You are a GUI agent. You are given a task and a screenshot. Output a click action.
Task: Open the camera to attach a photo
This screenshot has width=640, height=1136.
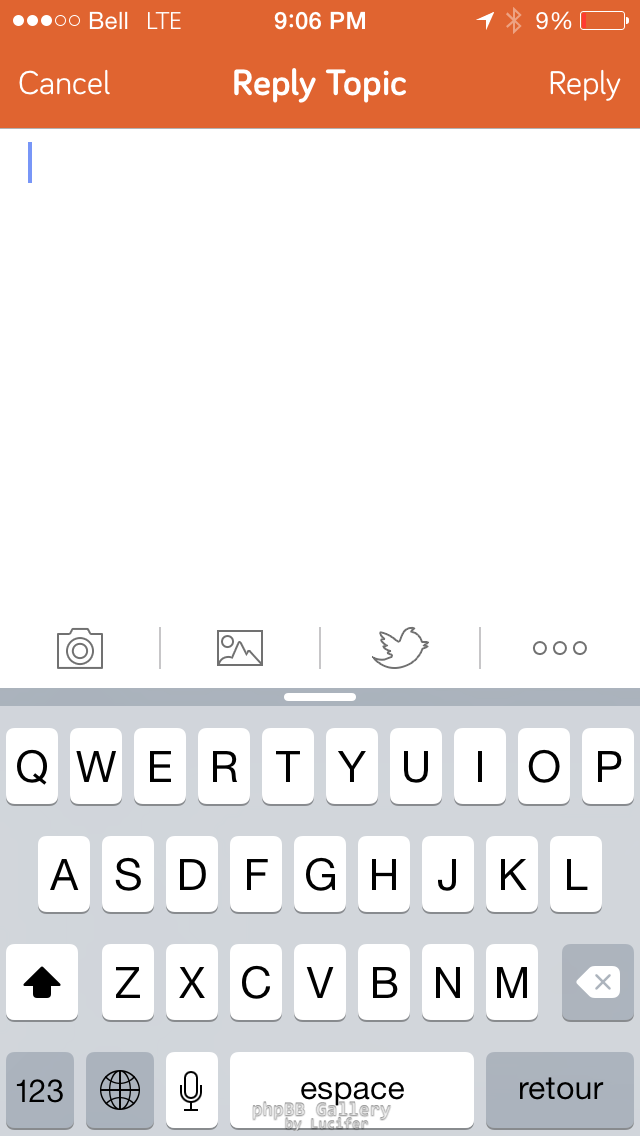(80, 648)
